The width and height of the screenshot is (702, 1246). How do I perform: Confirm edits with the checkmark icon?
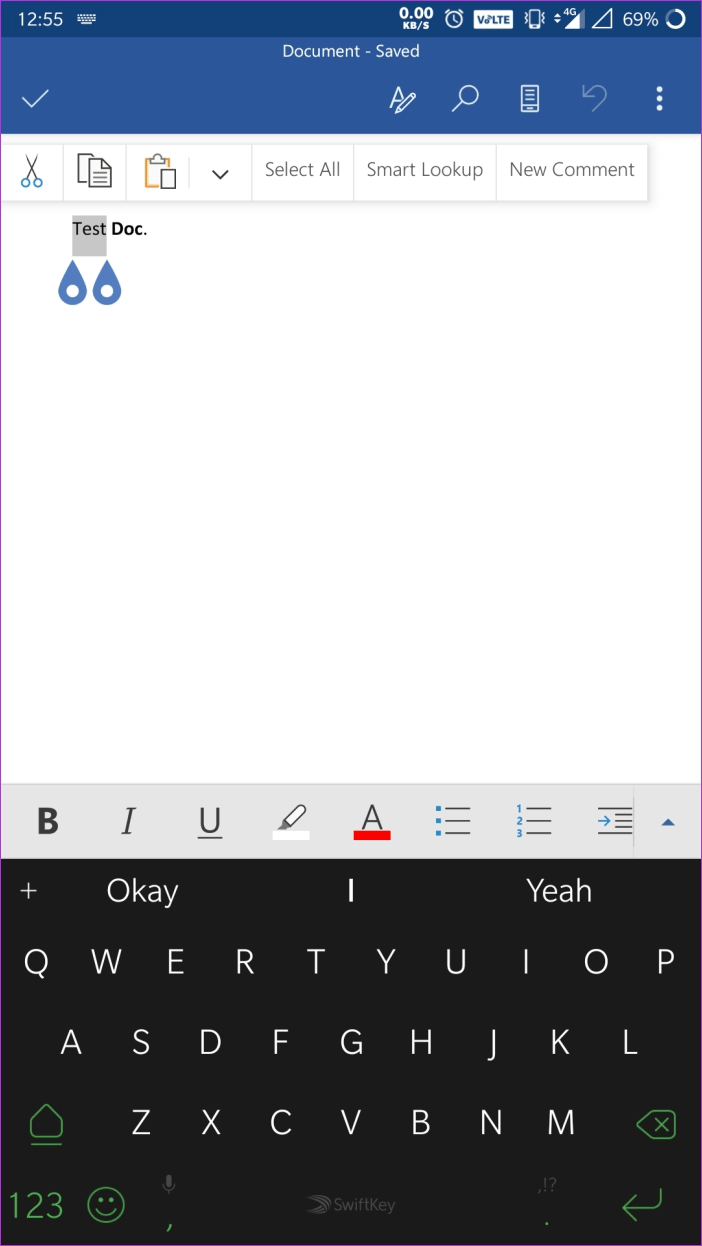[35, 98]
